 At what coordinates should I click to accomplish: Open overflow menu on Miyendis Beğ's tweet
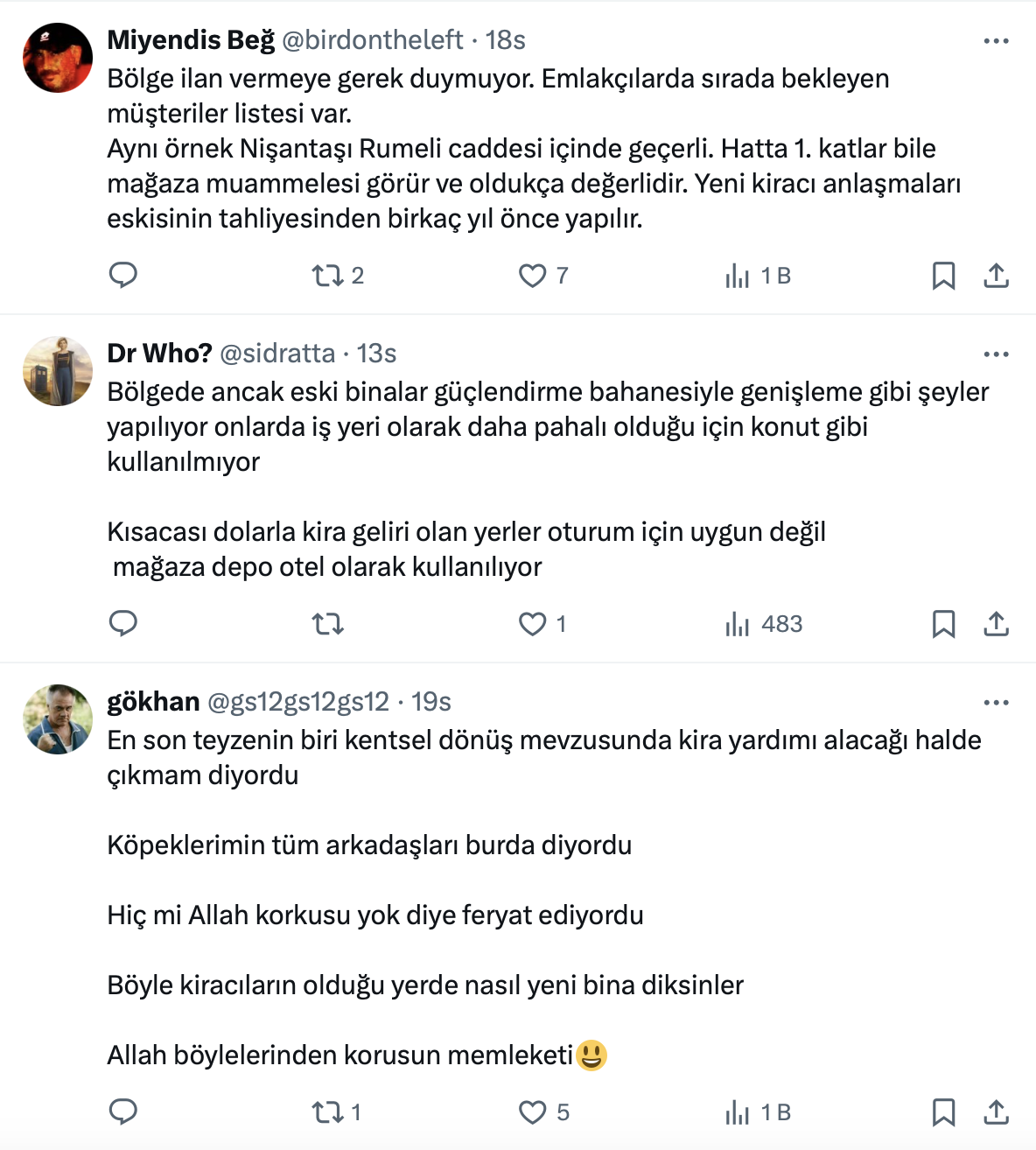pyautogui.click(x=996, y=41)
